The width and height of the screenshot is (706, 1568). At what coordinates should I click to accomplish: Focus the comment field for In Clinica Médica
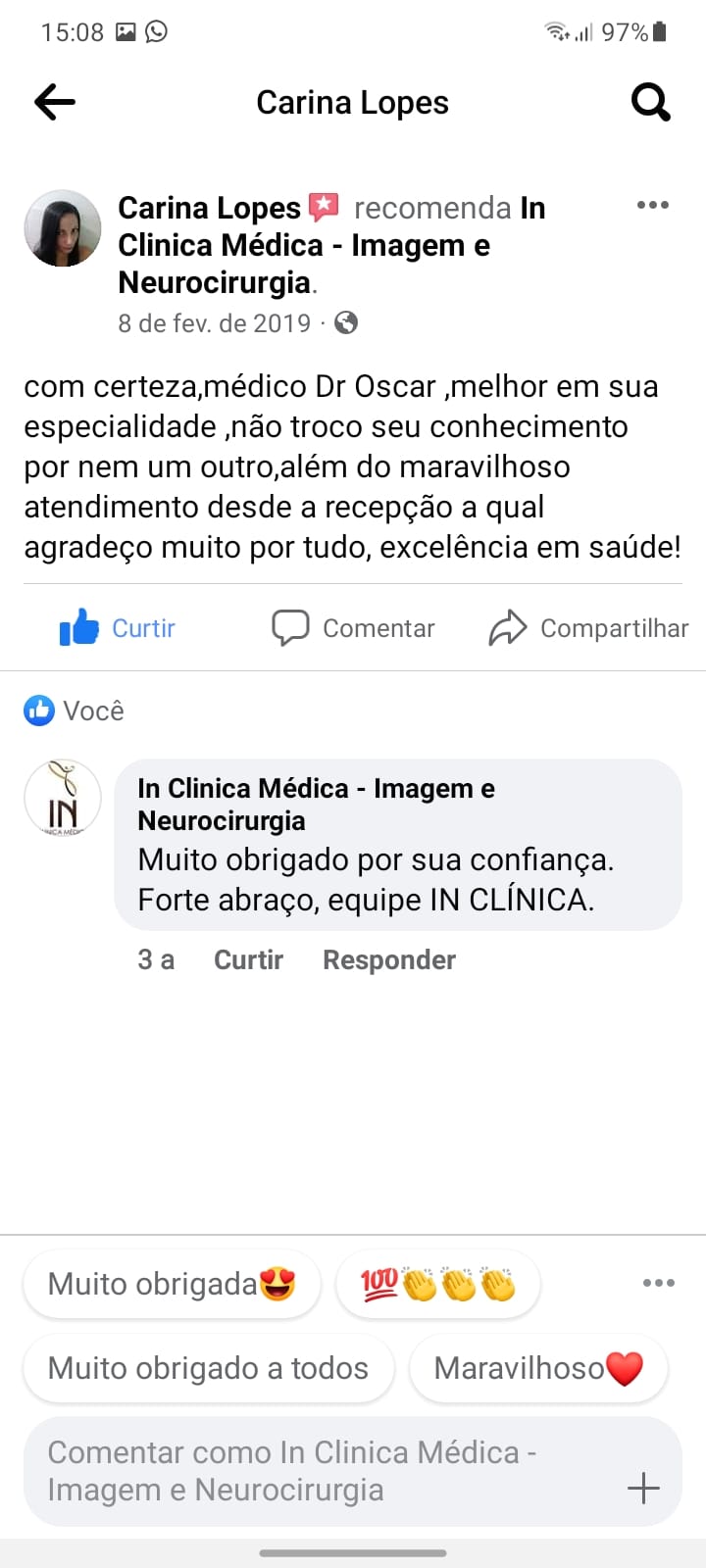click(314, 1471)
